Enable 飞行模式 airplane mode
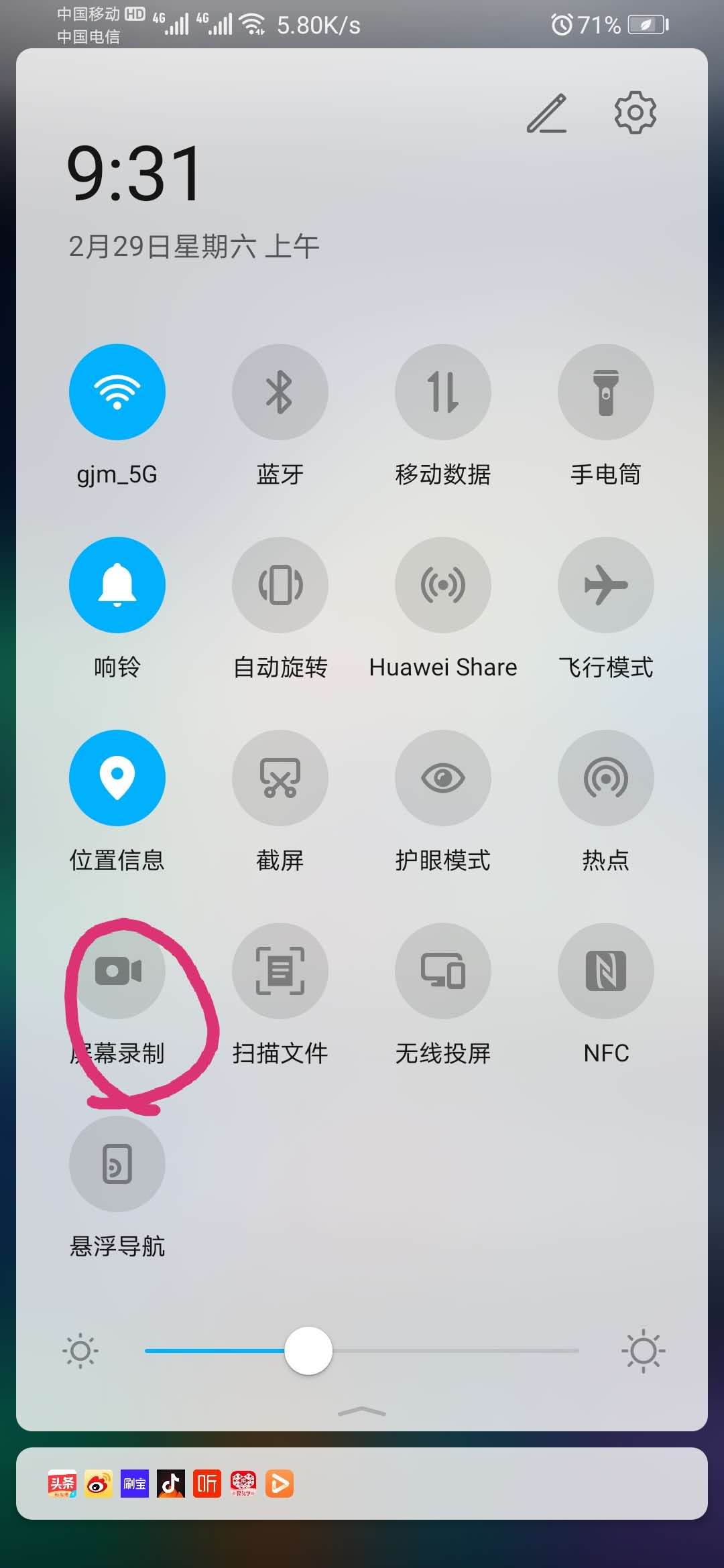Image resolution: width=724 pixels, height=1568 pixels. pyautogui.click(x=605, y=584)
